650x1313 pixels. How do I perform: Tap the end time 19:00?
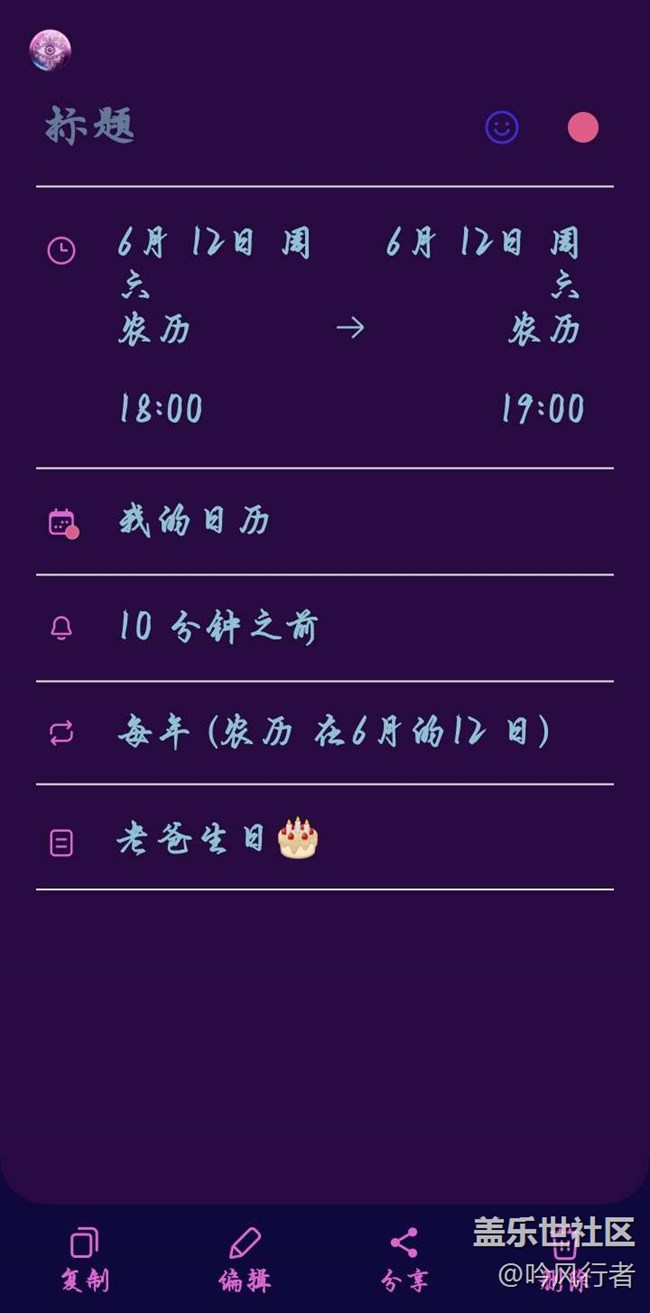click(x=542, y=408)
